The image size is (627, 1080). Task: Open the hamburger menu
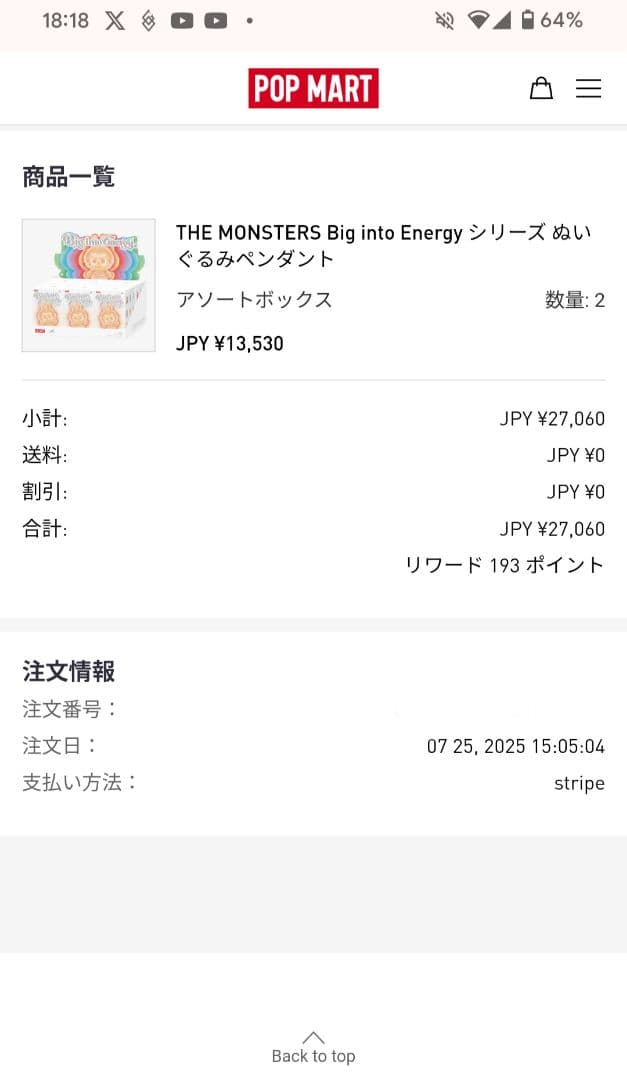pyautogui.click(x=588, y=88)
